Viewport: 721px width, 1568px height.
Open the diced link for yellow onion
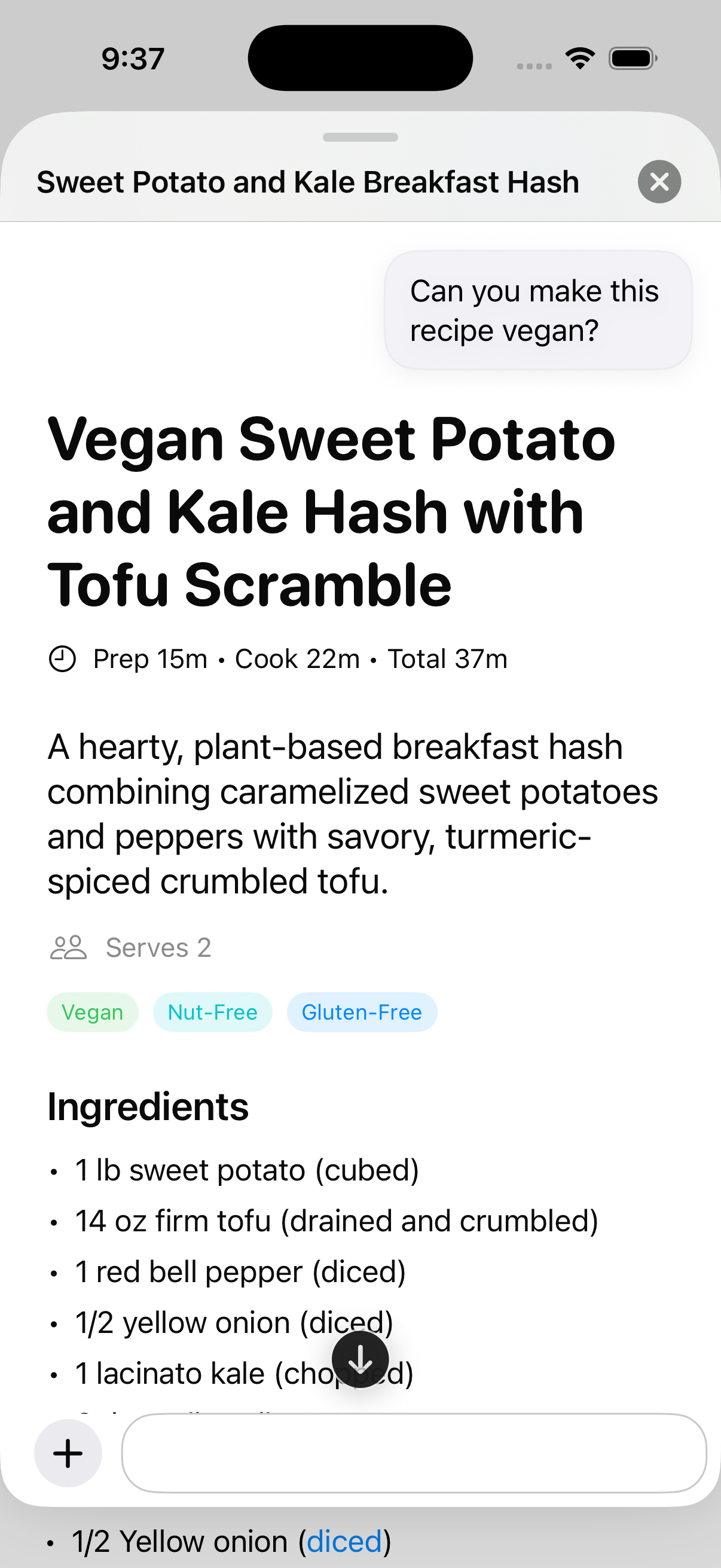pyautogui.click(x=345, y=1541)
